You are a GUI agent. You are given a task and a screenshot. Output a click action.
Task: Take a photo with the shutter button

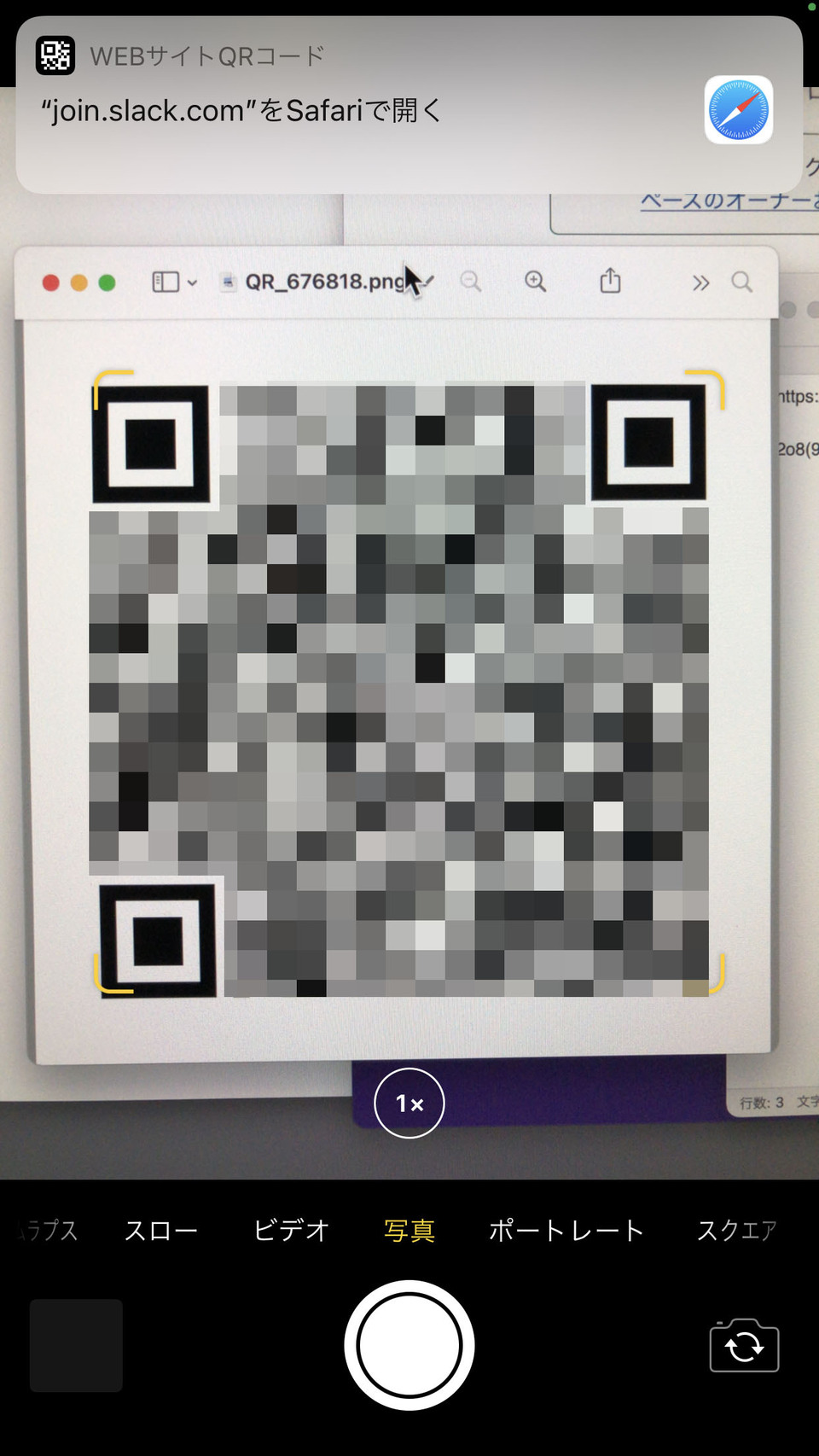[409, 1345]
